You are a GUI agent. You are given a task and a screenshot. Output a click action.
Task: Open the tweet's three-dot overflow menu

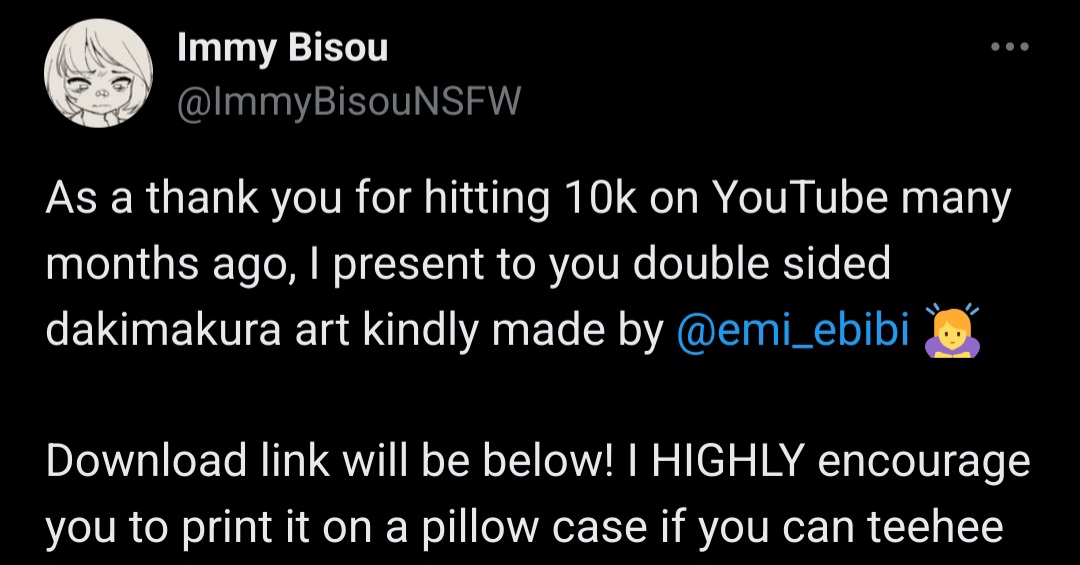1008,47
